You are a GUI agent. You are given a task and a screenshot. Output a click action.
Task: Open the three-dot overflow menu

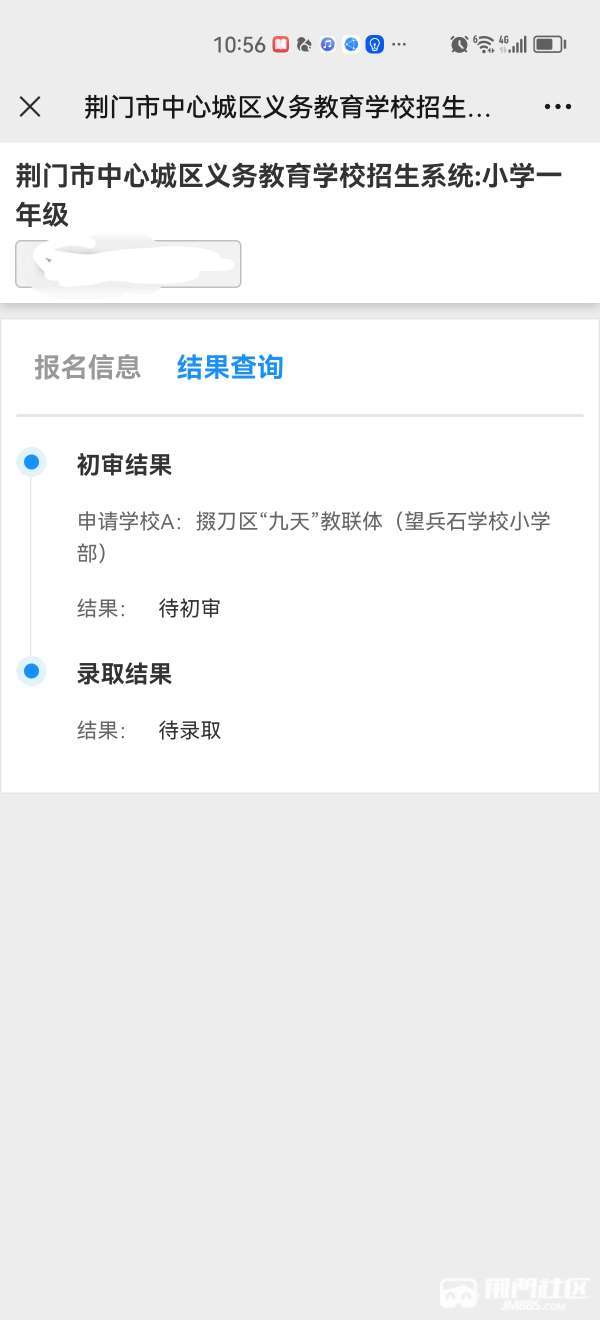pos(557,107)
